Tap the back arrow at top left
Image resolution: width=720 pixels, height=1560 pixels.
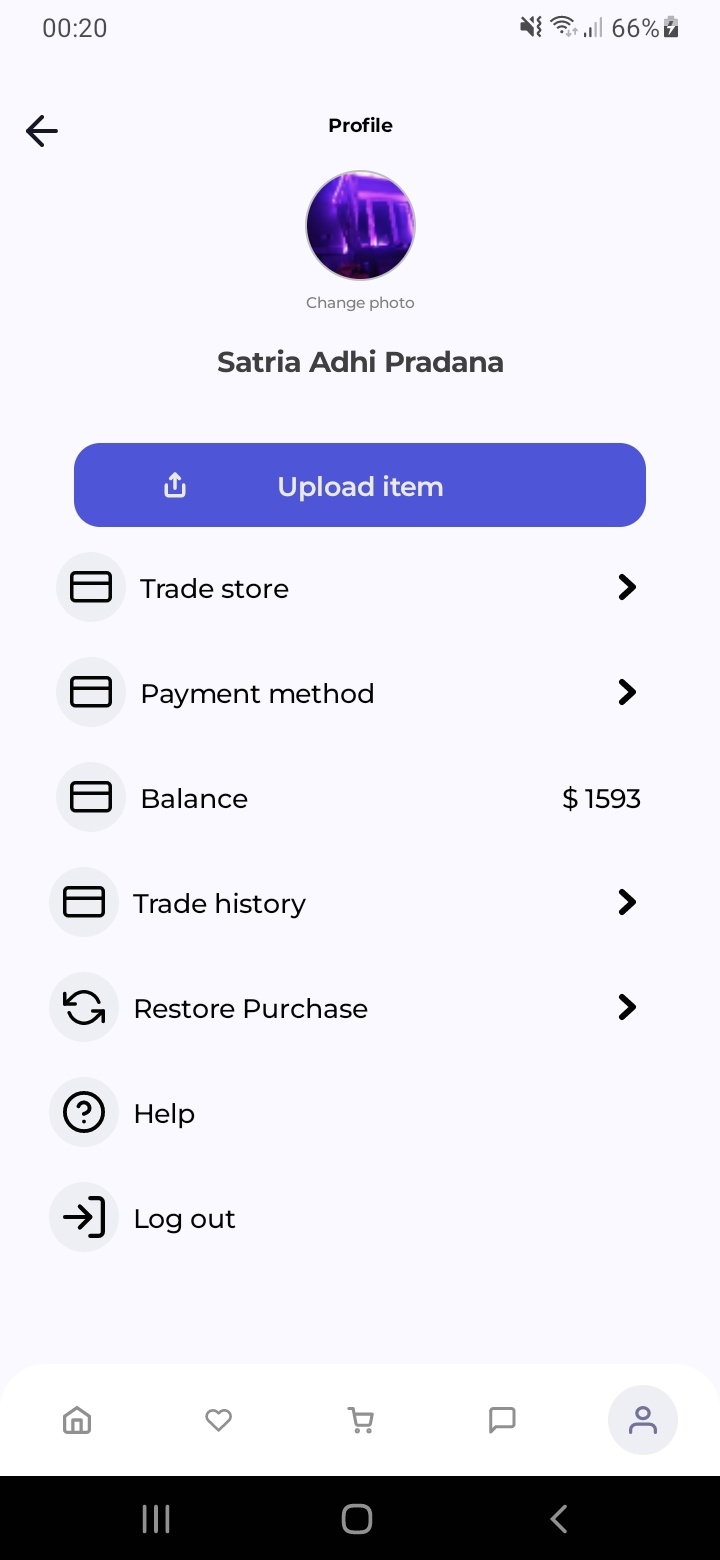[41, 130]
